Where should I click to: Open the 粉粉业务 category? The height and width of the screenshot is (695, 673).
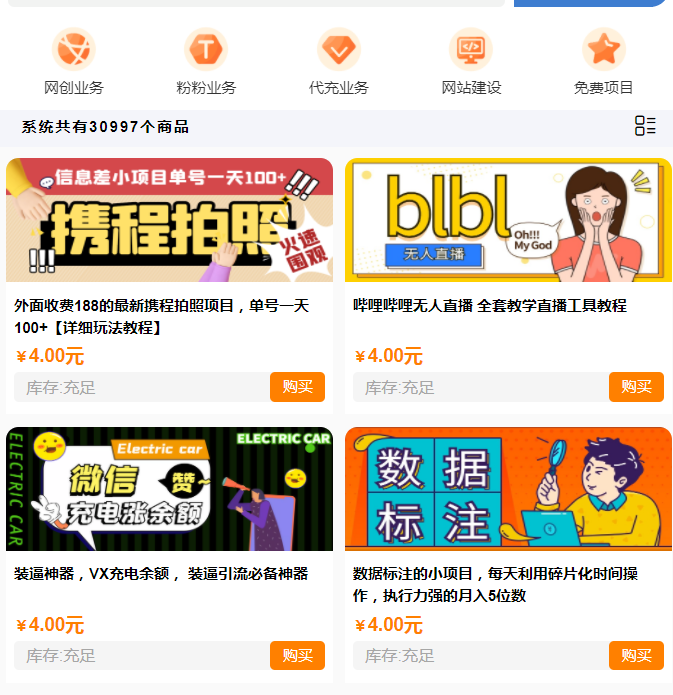(206, 61)
